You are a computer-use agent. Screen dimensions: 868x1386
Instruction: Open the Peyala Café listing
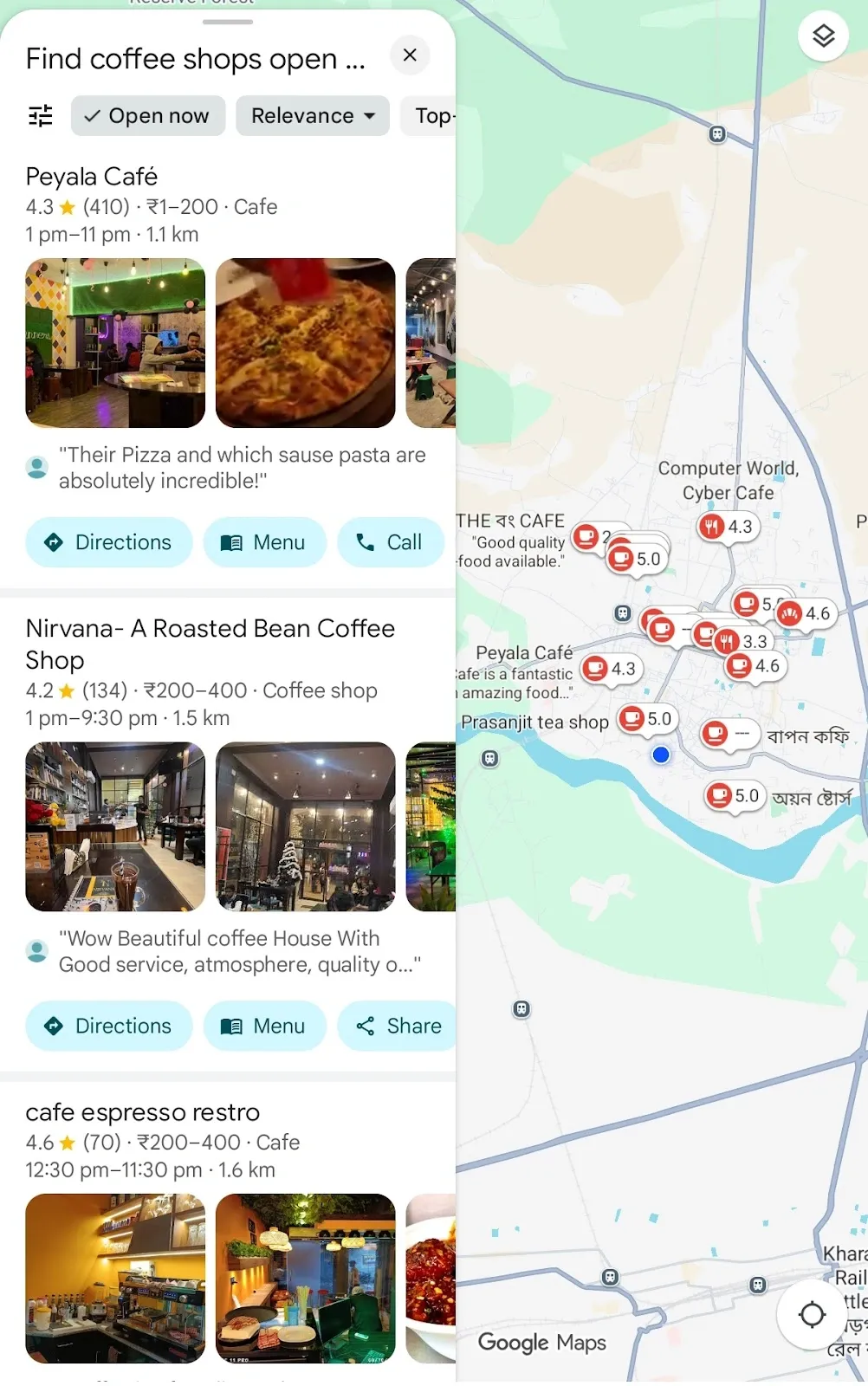click(x=92, y=177)
